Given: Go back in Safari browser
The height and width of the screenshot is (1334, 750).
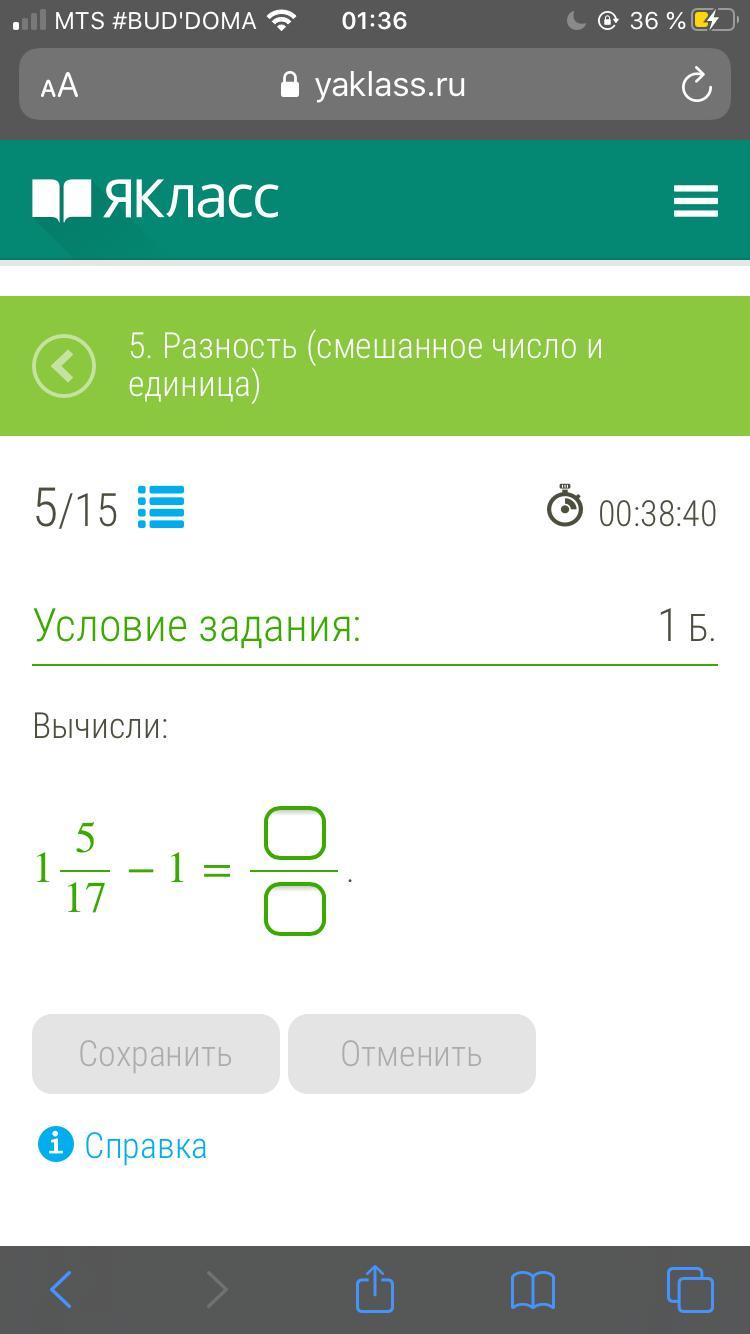Looking at the screenshot, I should [61, 1289].
